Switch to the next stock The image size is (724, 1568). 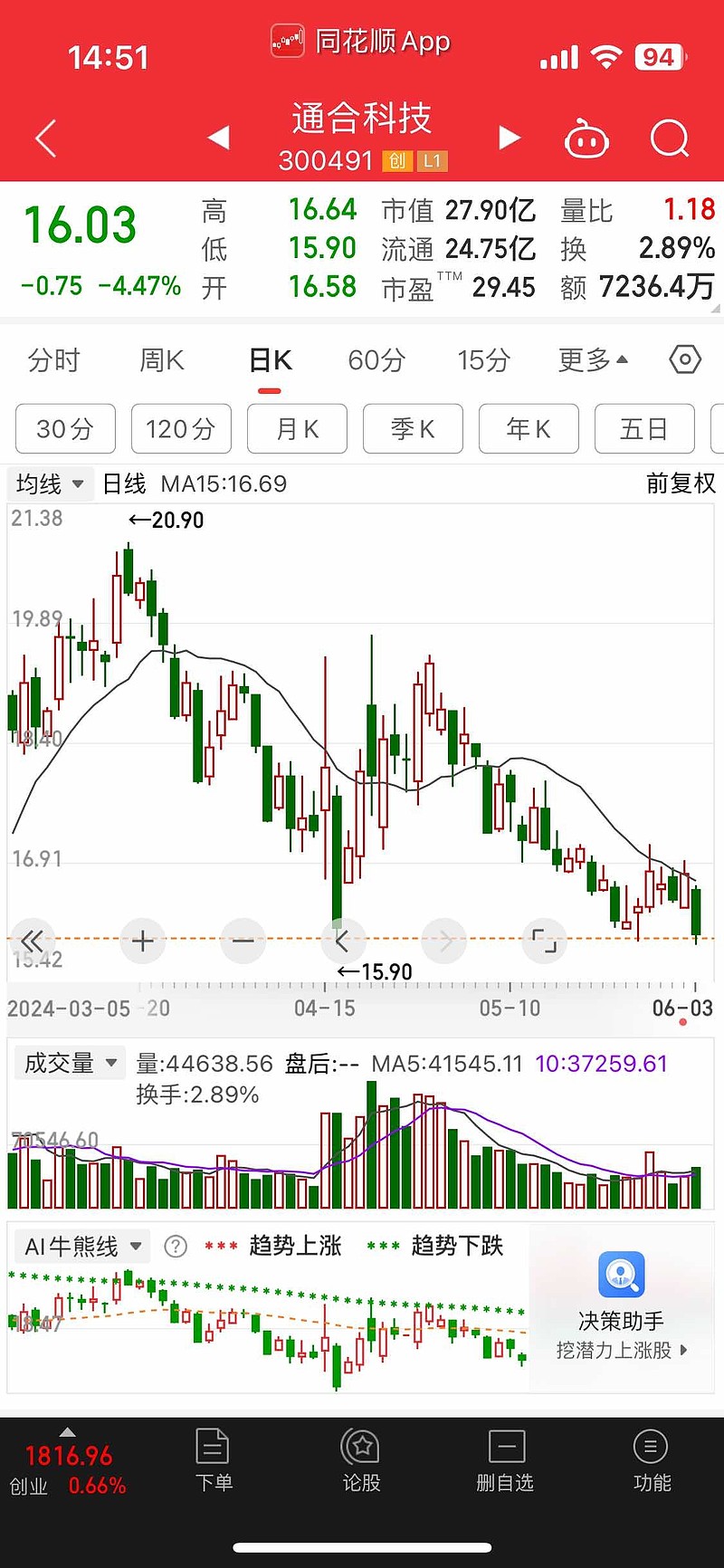510,138
